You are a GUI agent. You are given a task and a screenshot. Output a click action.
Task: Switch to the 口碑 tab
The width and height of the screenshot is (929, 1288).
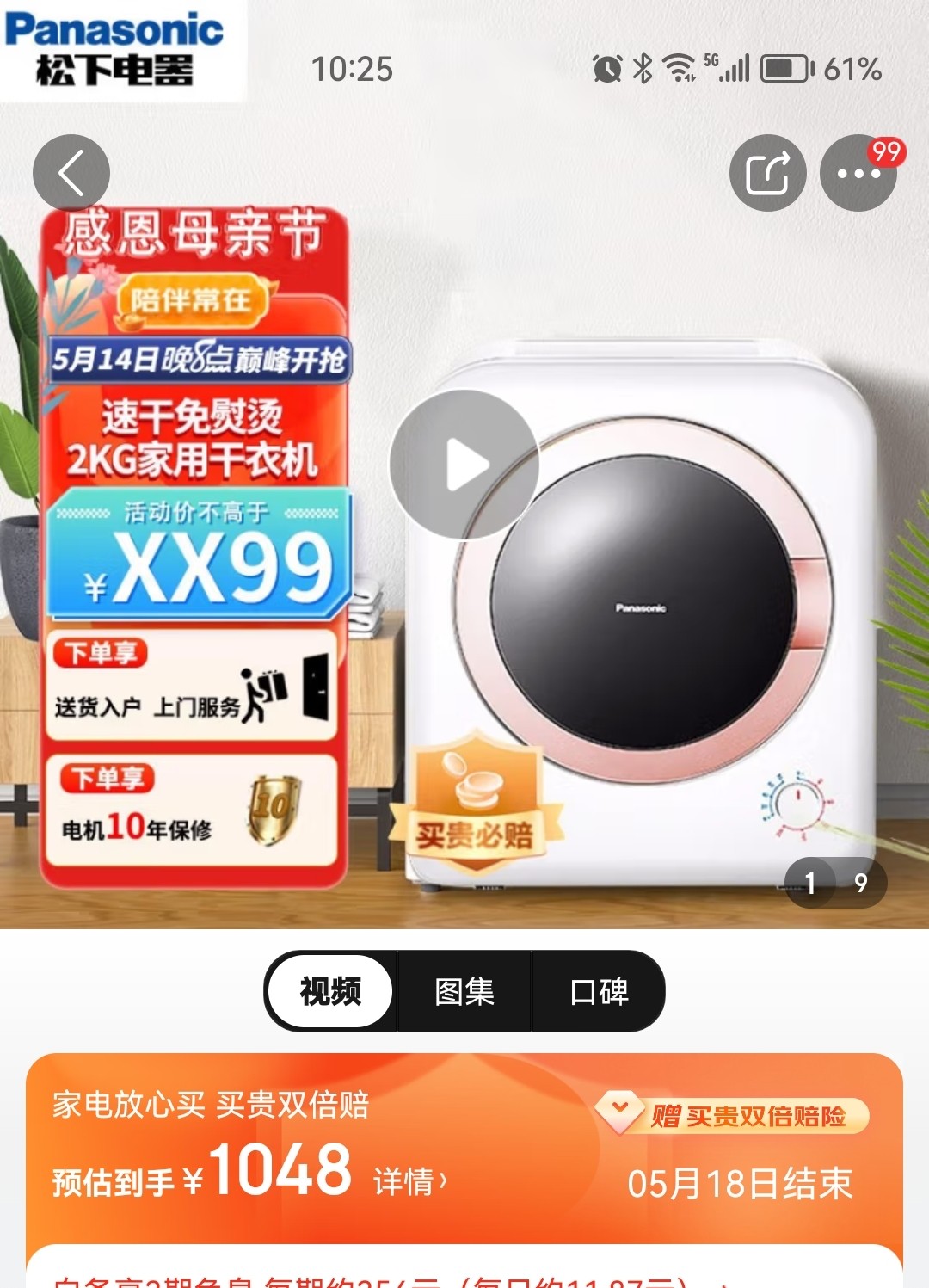click(599, 991)
